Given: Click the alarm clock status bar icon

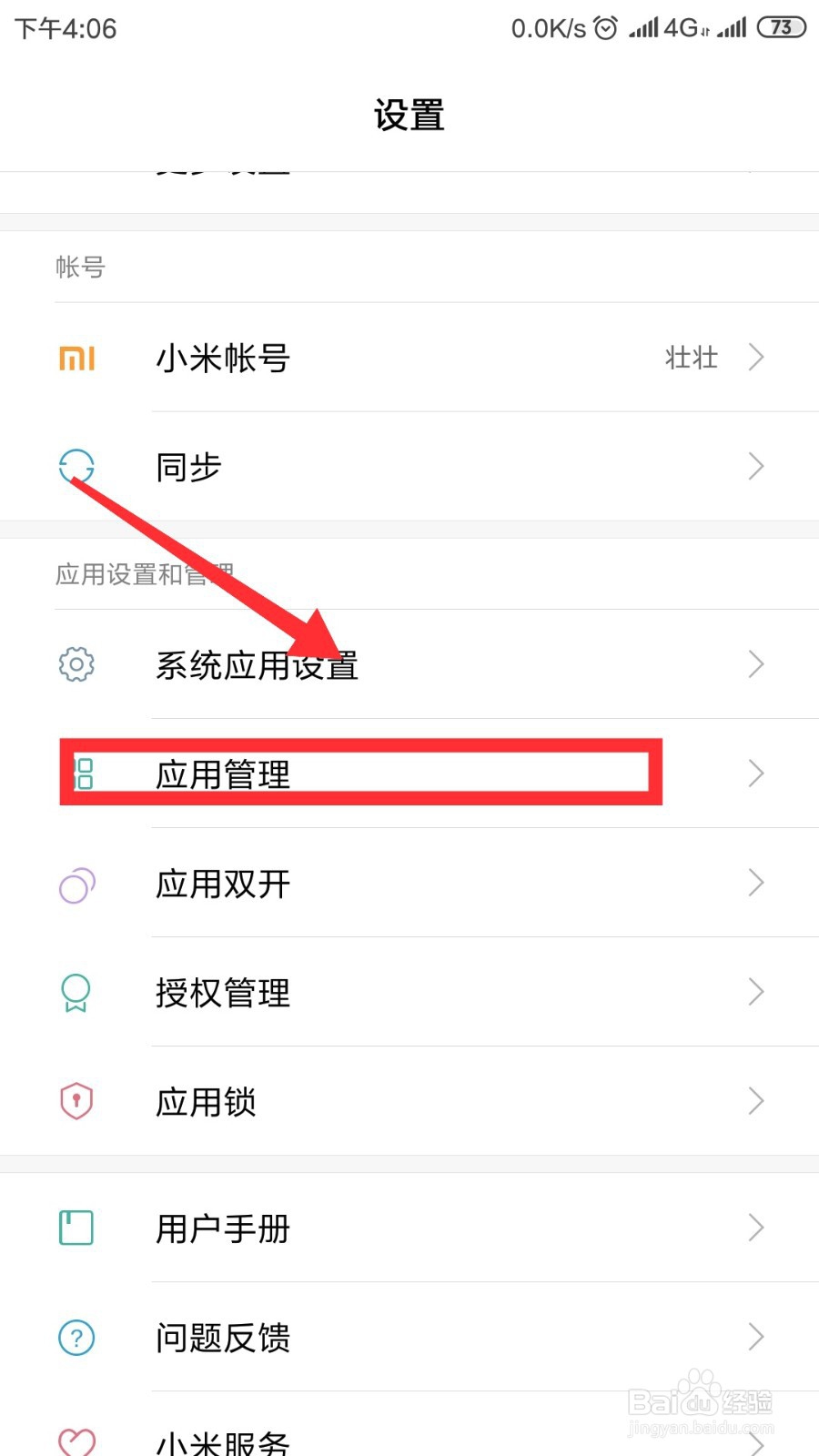Looking at the screenshot, I should (x=606, y=27).
